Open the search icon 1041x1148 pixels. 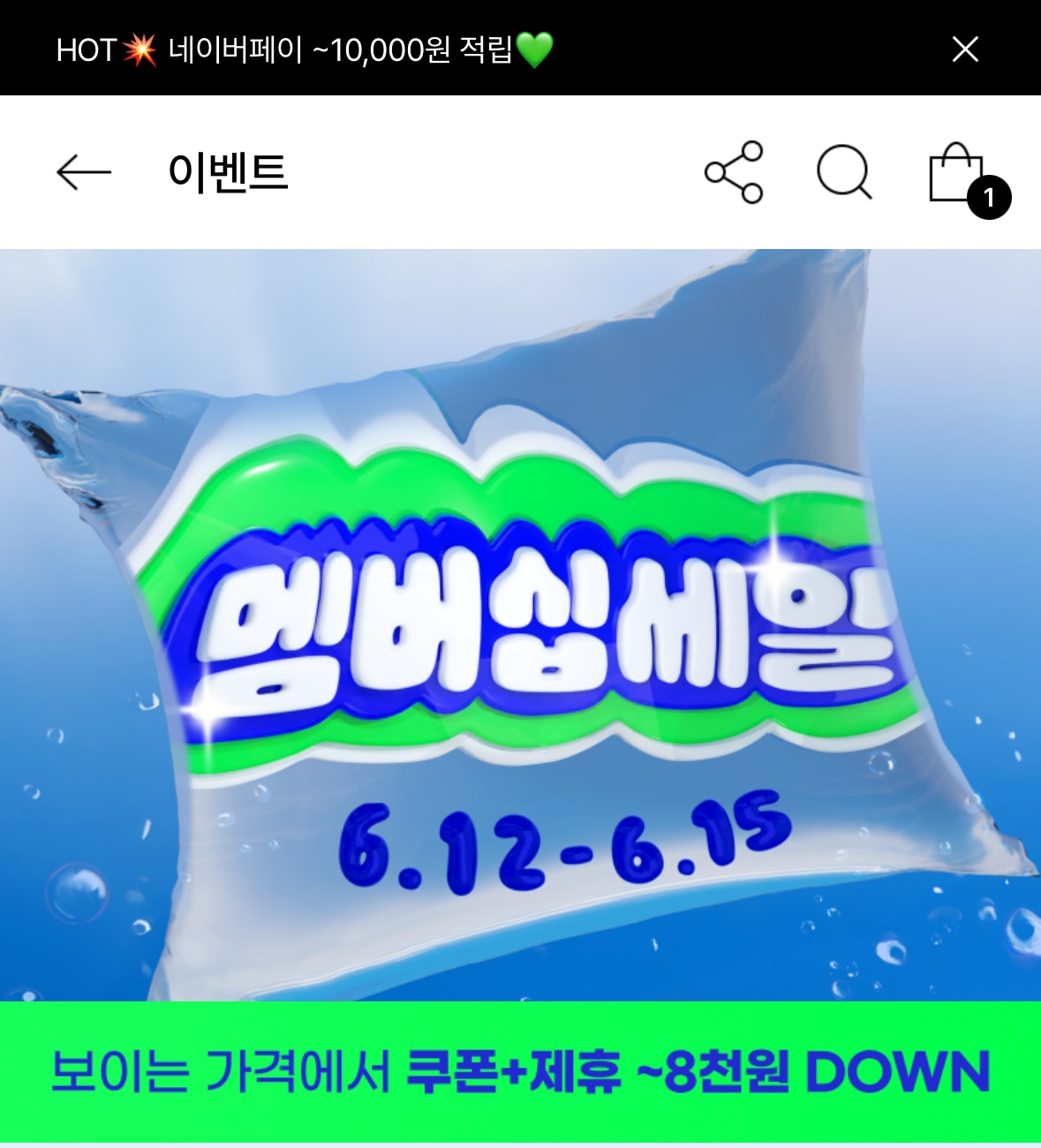tap(844, 172)
